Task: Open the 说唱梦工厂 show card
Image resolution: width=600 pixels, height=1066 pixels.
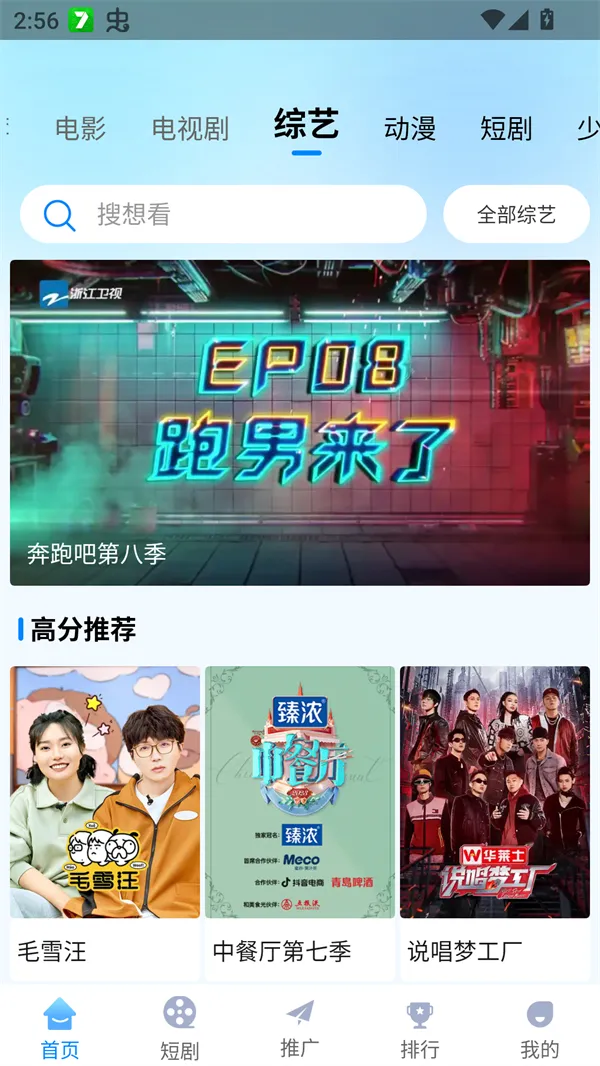Action: 495,820
